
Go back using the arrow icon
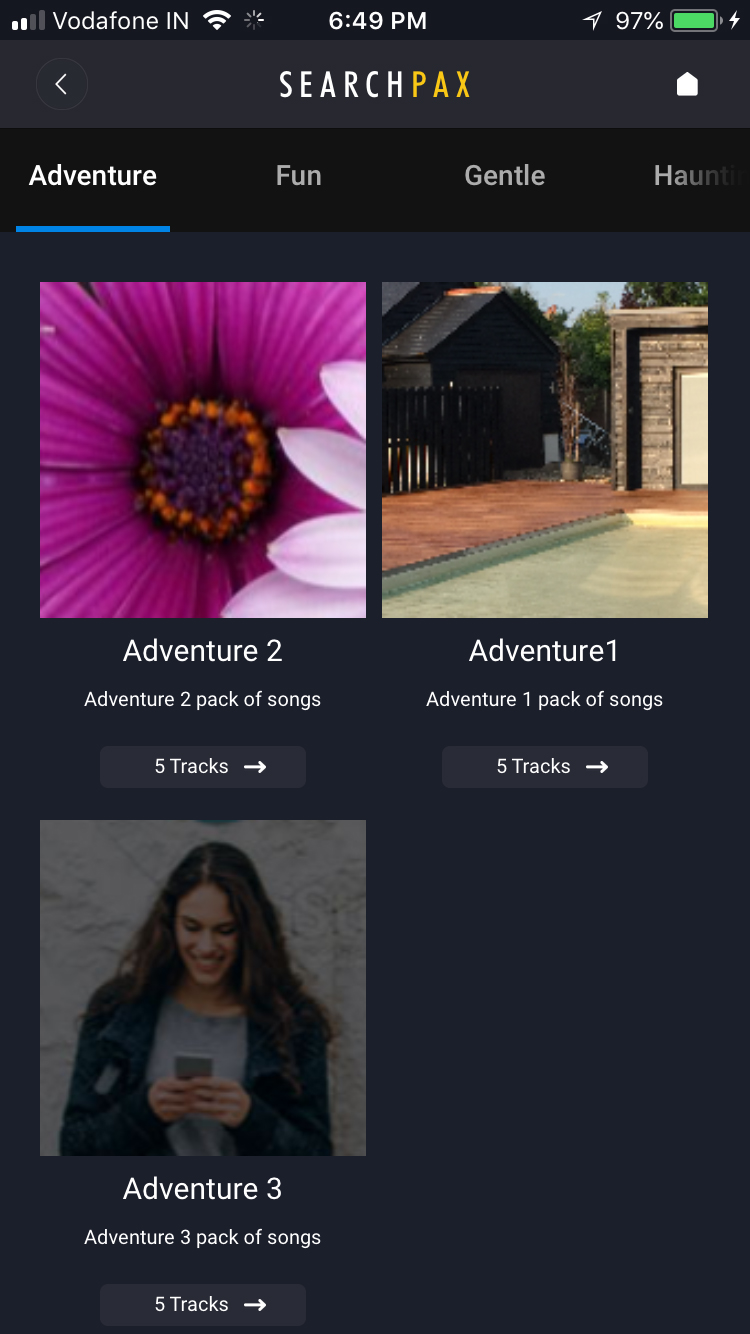pos(62,85)
